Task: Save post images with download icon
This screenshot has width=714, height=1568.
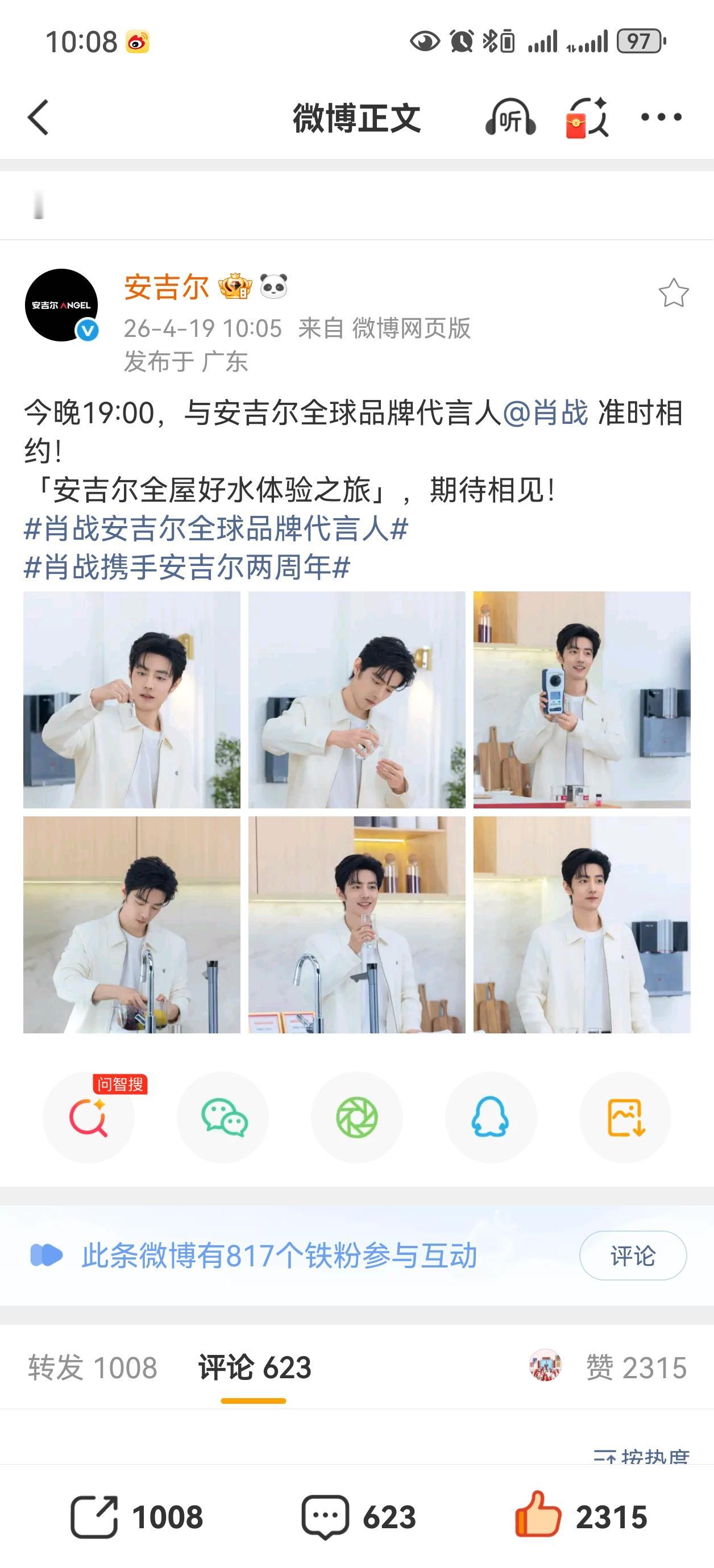Action: [624, 1117]
